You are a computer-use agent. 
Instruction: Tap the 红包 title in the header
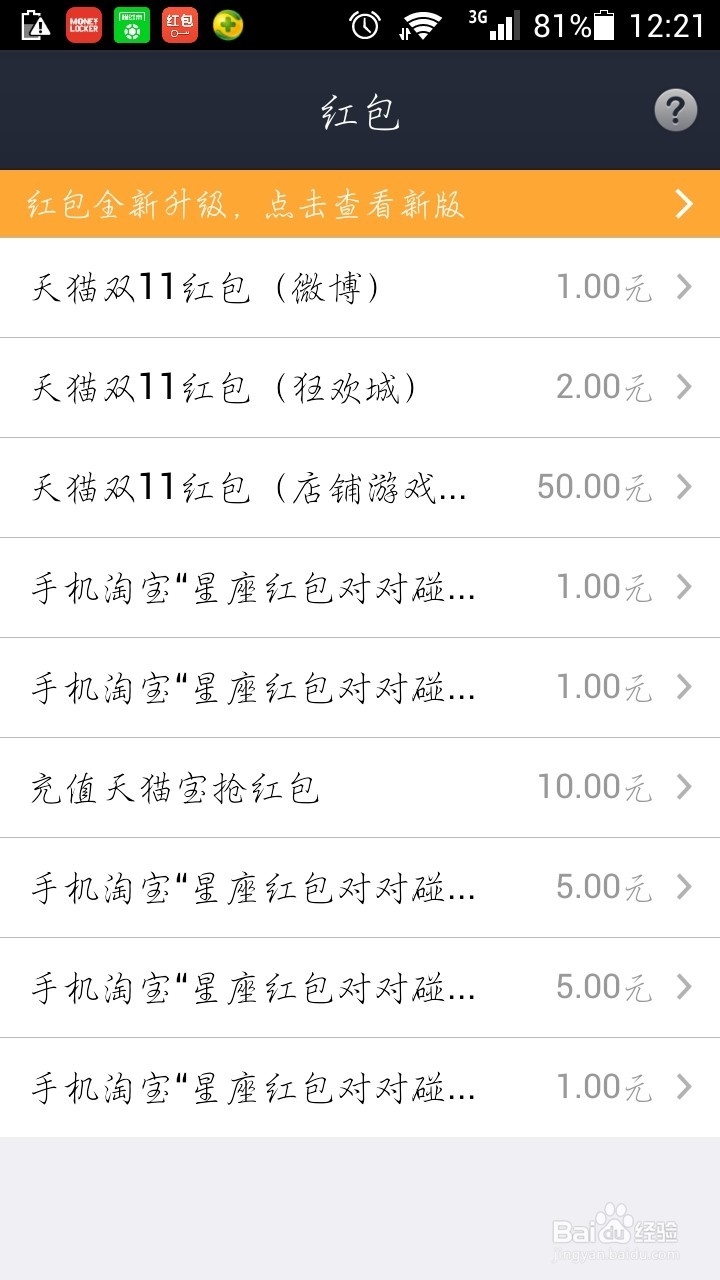(360, 110)
